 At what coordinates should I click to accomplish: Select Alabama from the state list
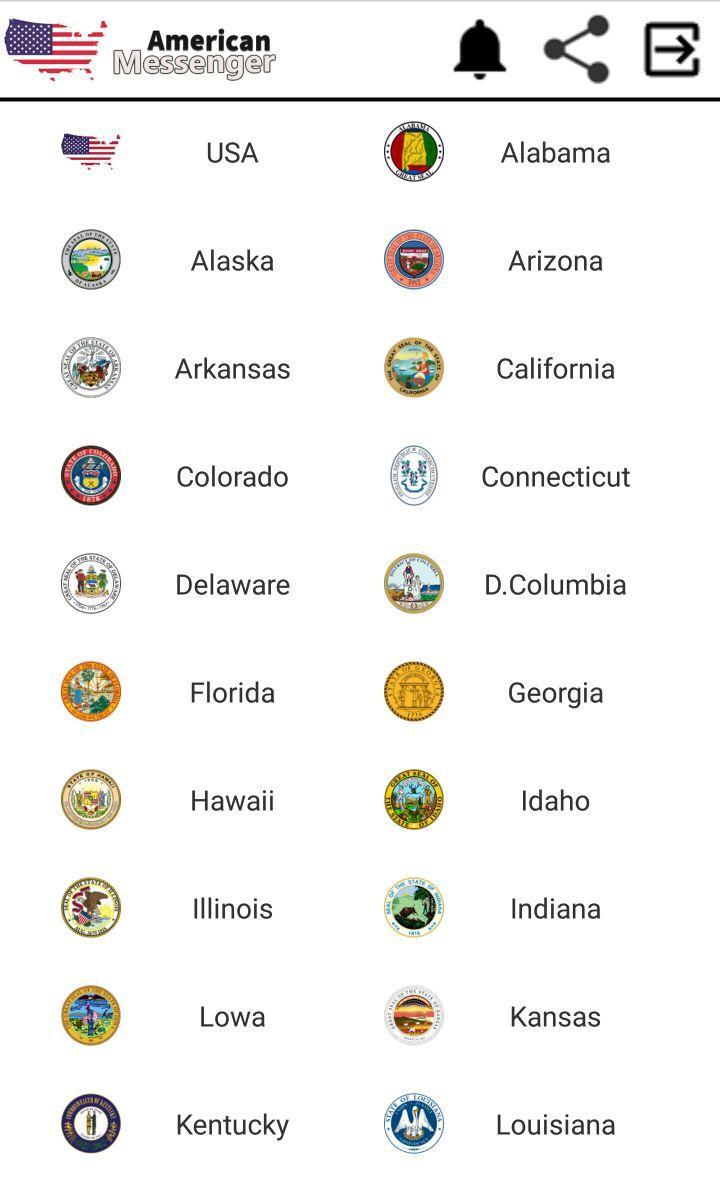coord(555,153)
